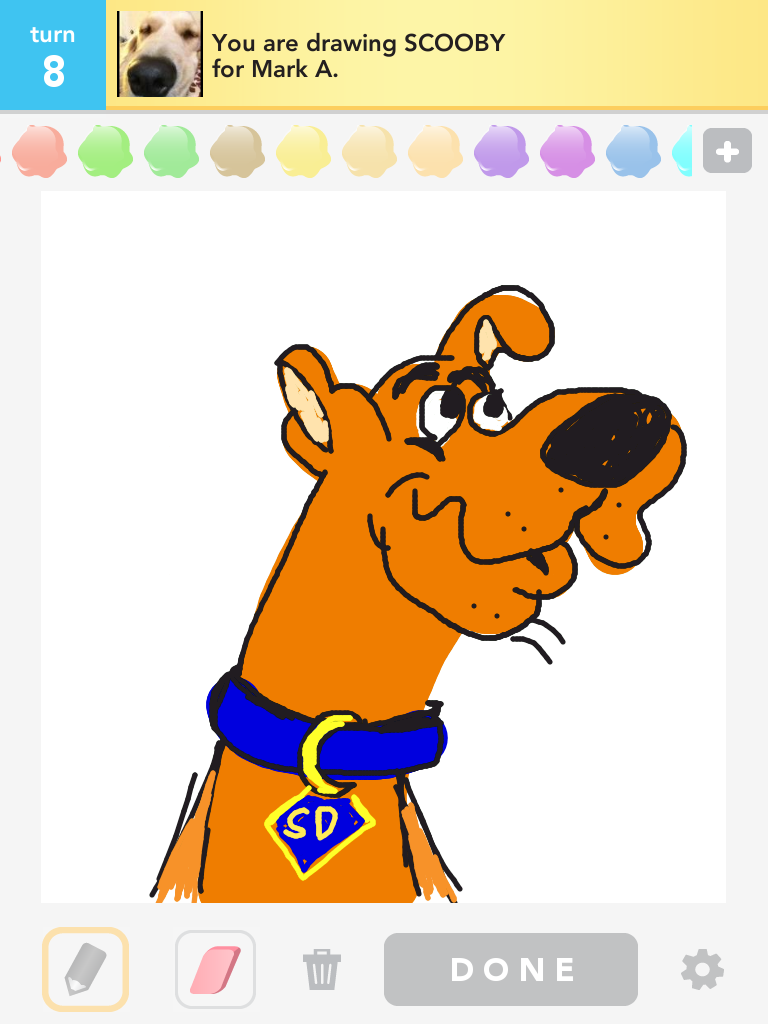Viewport: 768px width, 1024px height.
Task: Open the settings gear
Action: 702,969
